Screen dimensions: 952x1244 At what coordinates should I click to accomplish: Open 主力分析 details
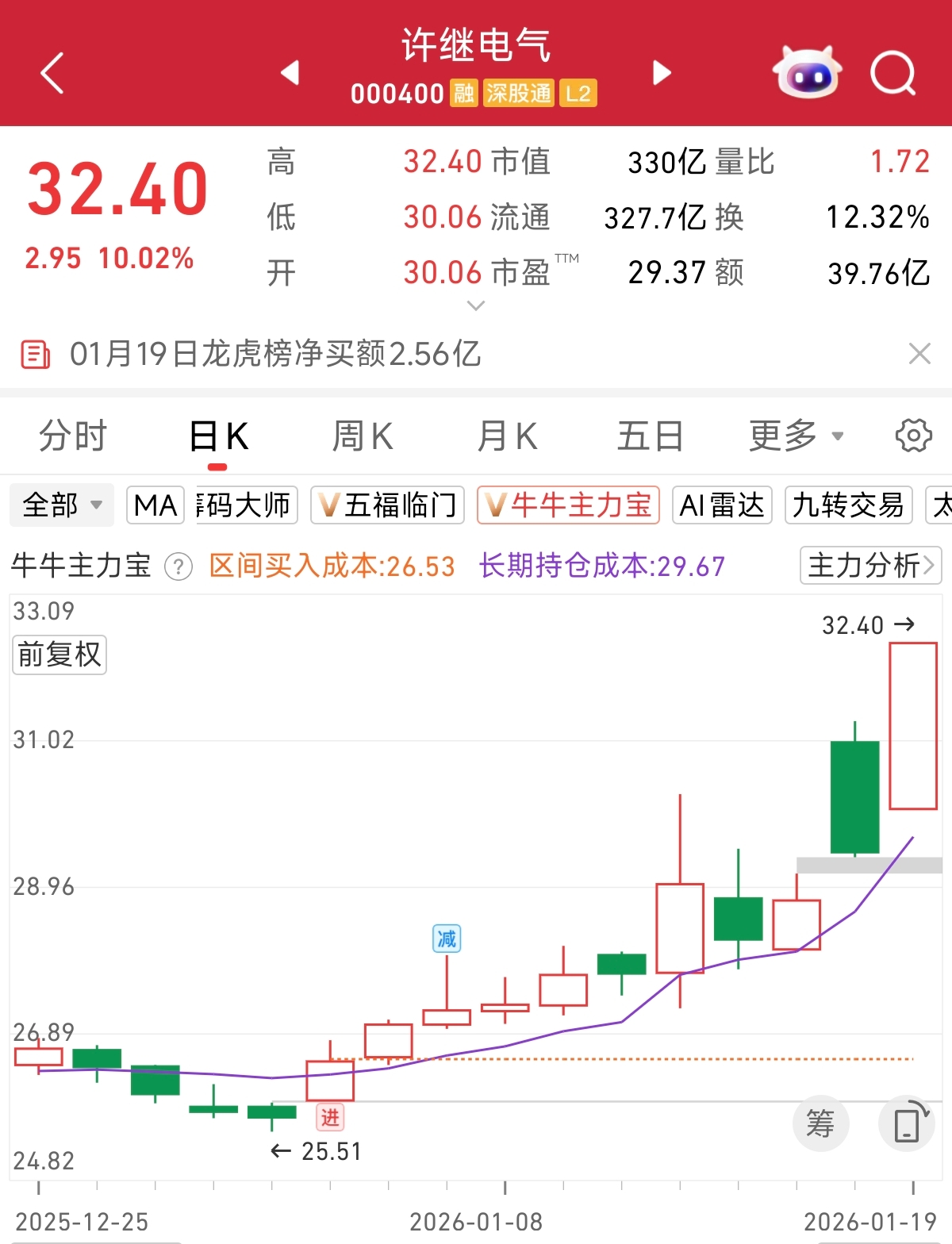870,566
